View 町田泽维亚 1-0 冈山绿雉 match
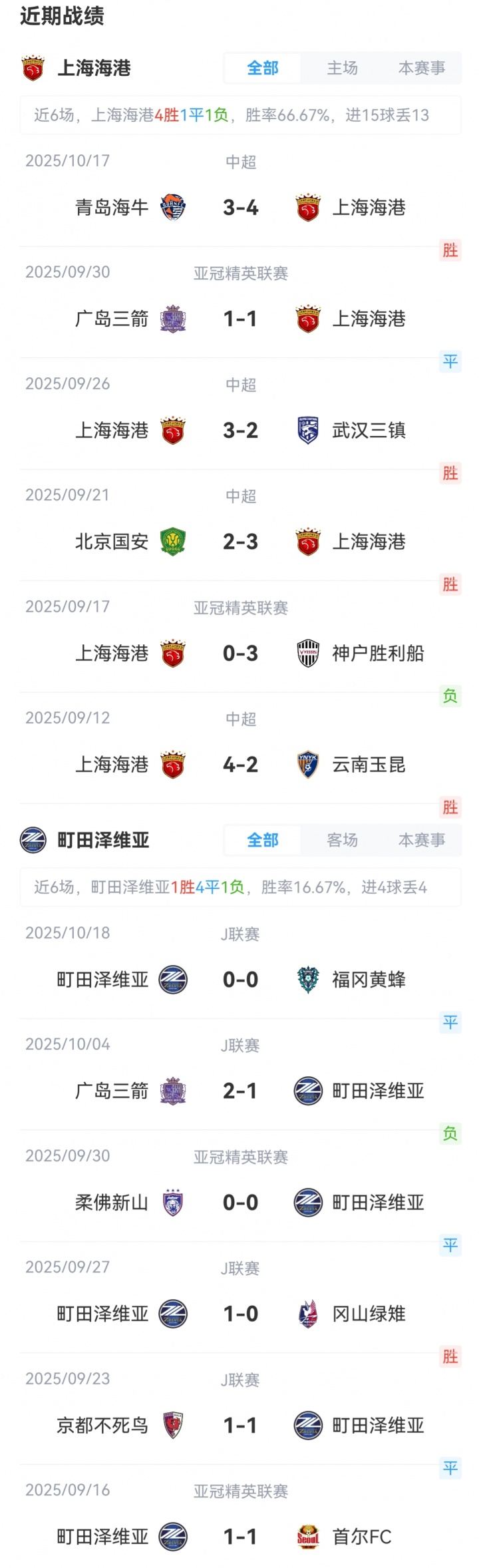Viewport: 479px width, 1568px height. [x=240, y=1314]
